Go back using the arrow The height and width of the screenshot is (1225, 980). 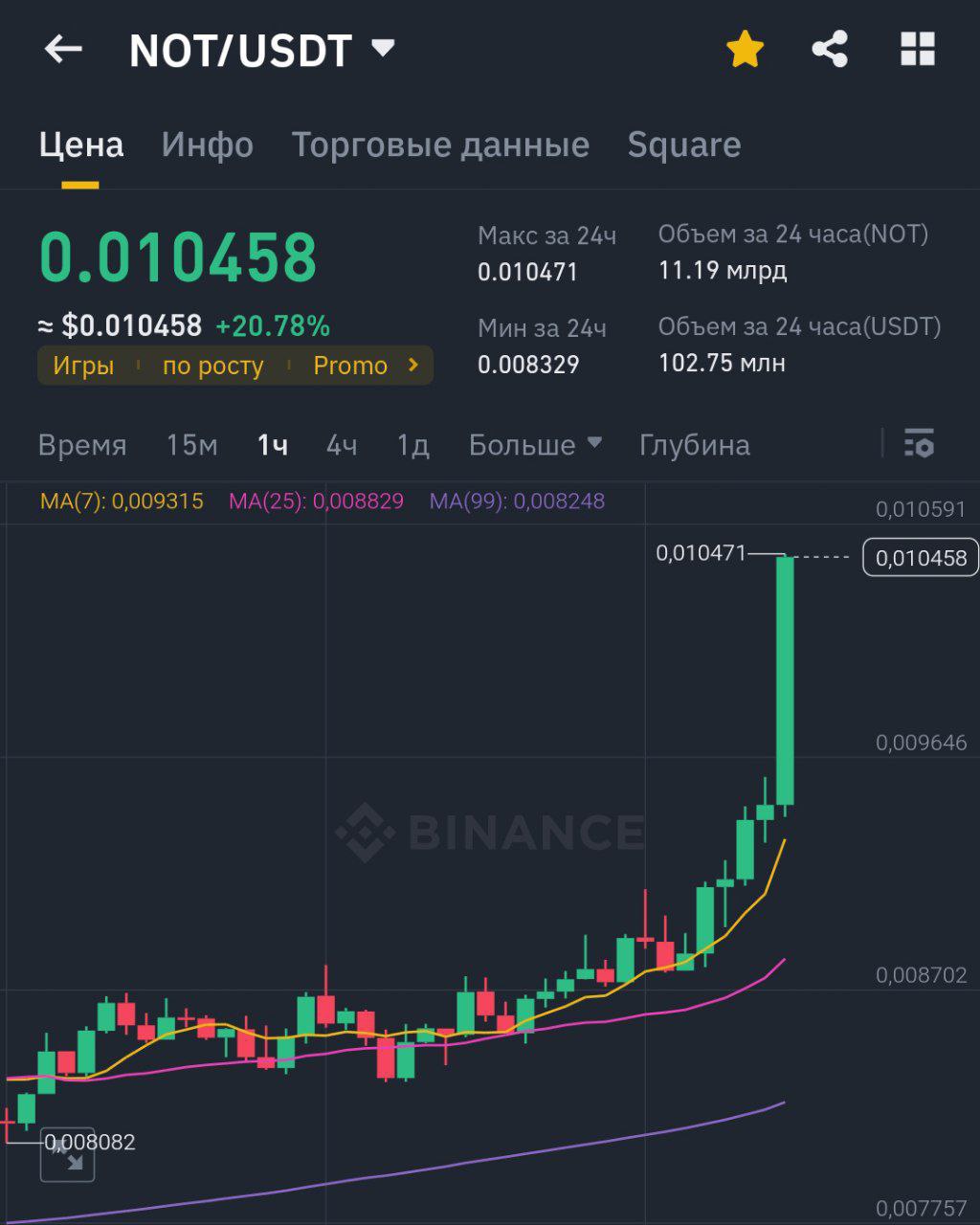click(x=63, y=50)
